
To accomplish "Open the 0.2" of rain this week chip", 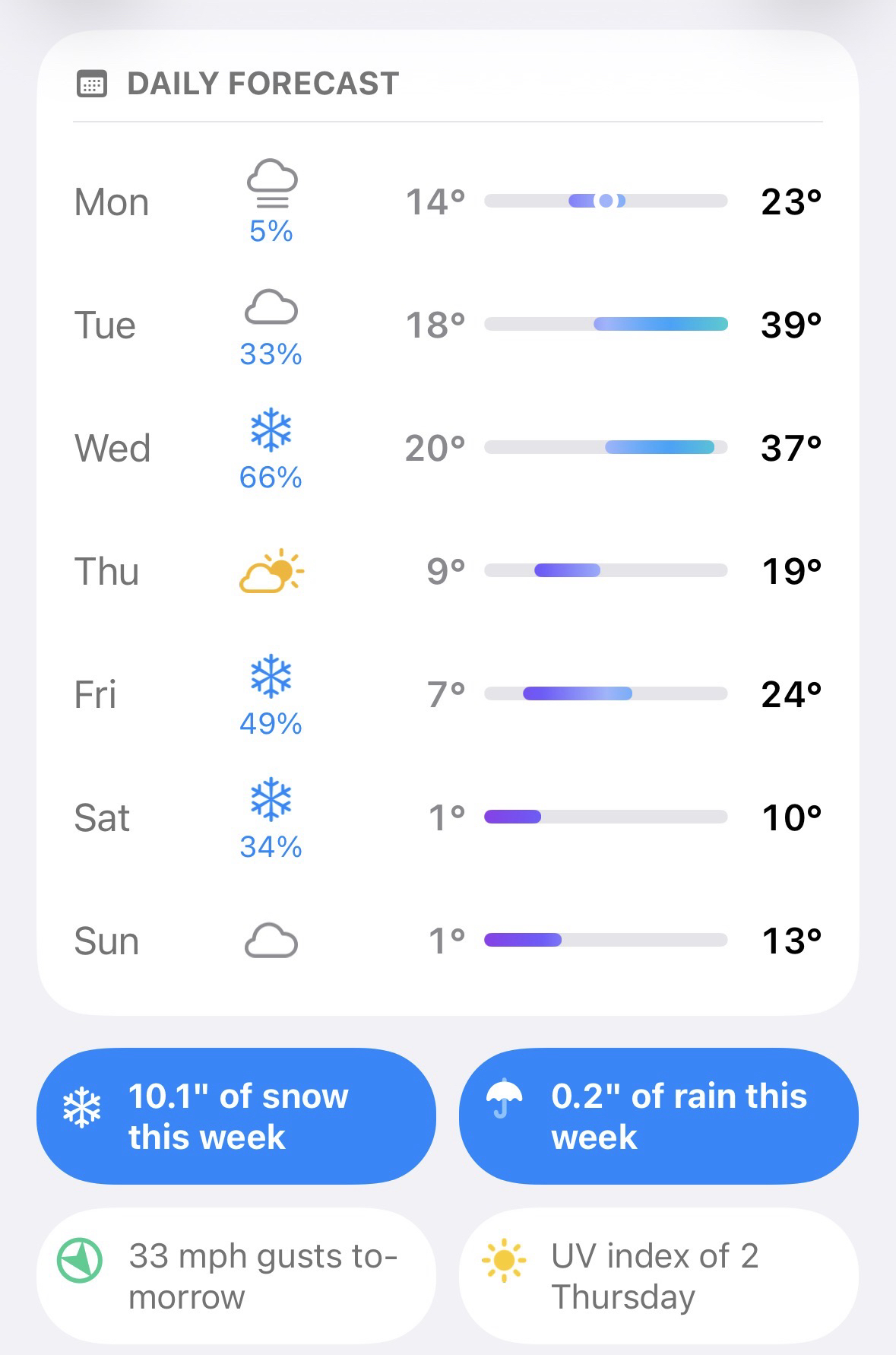I will 658,1116.
